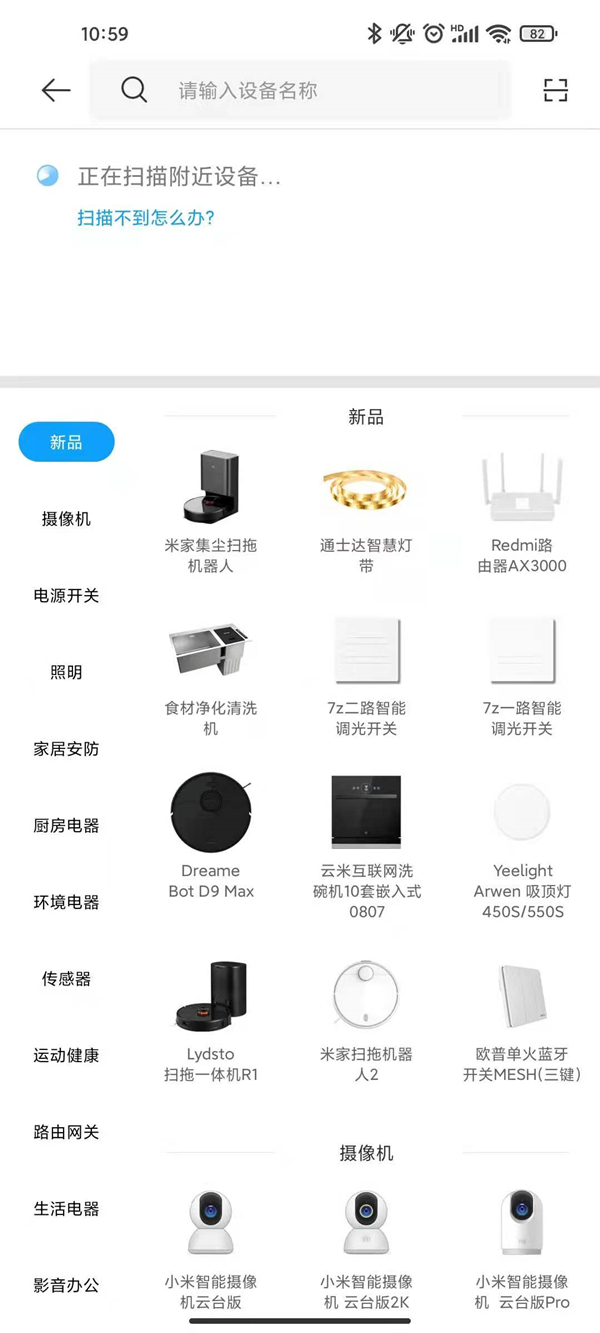
Task: Open the 传感器 category
Action: pos(66,979)
